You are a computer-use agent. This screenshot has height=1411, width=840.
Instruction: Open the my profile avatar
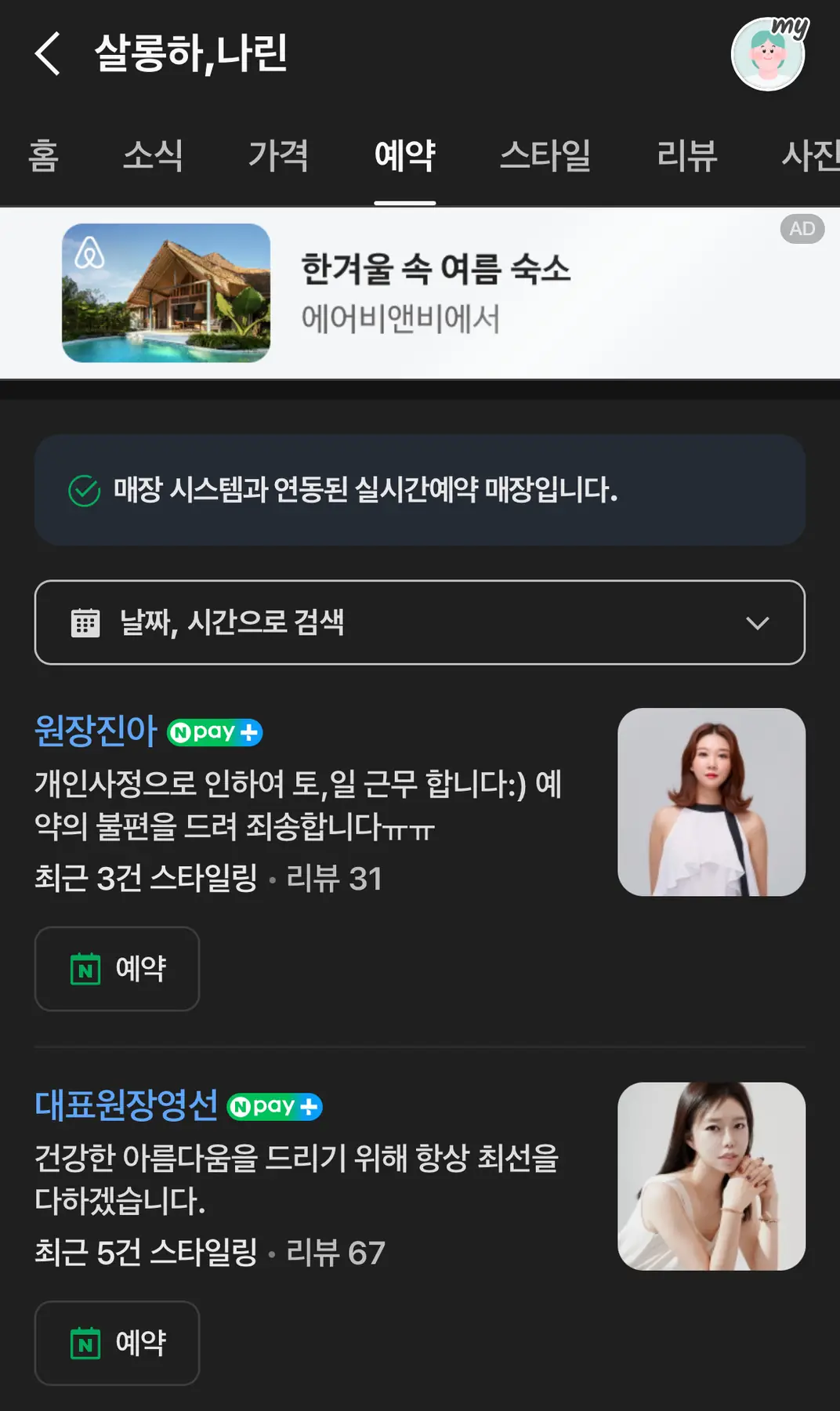tap(768, 55)
